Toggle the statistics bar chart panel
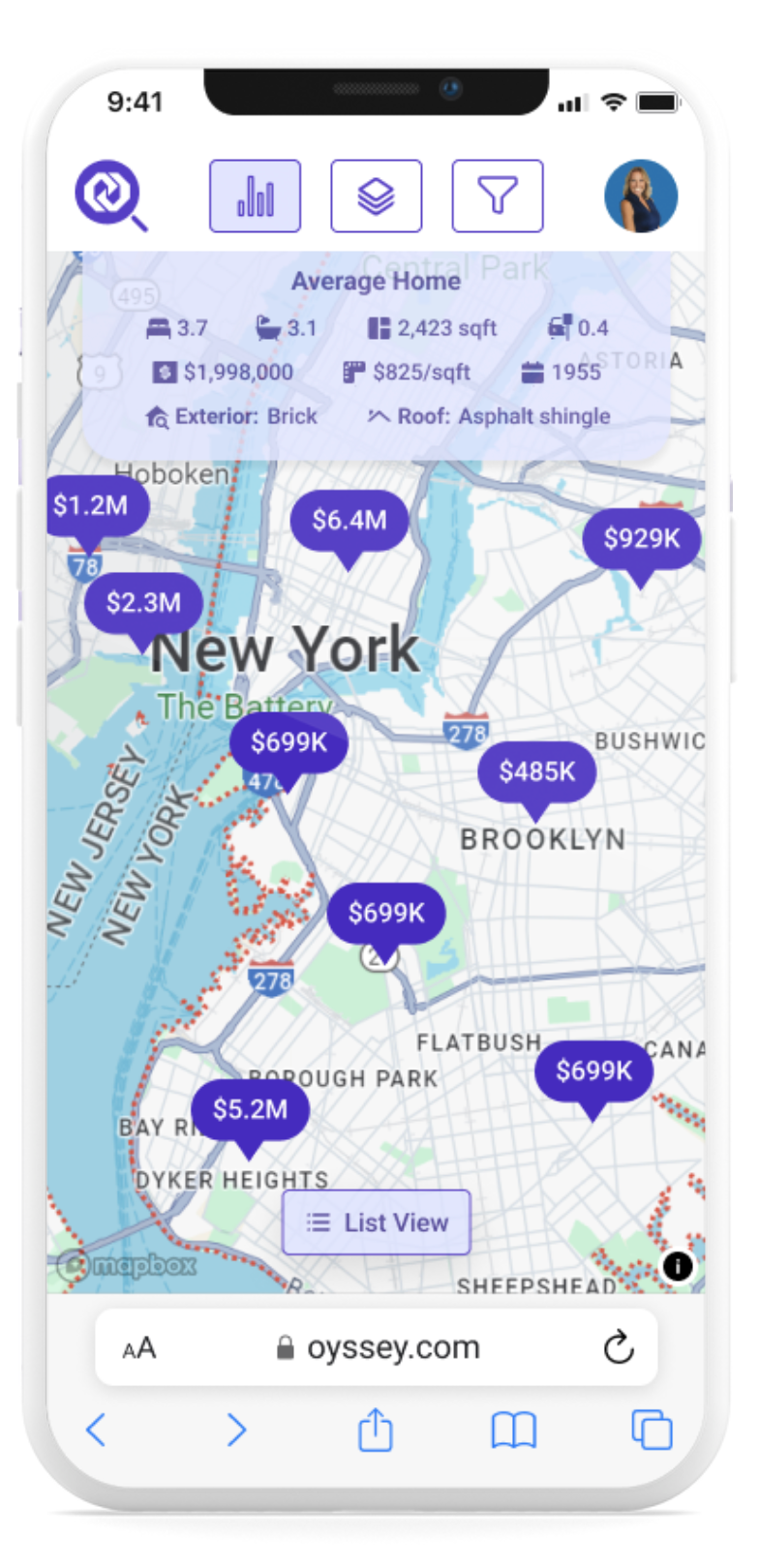The height and width of the screenshot is (1568, 759). click(255, 196)
